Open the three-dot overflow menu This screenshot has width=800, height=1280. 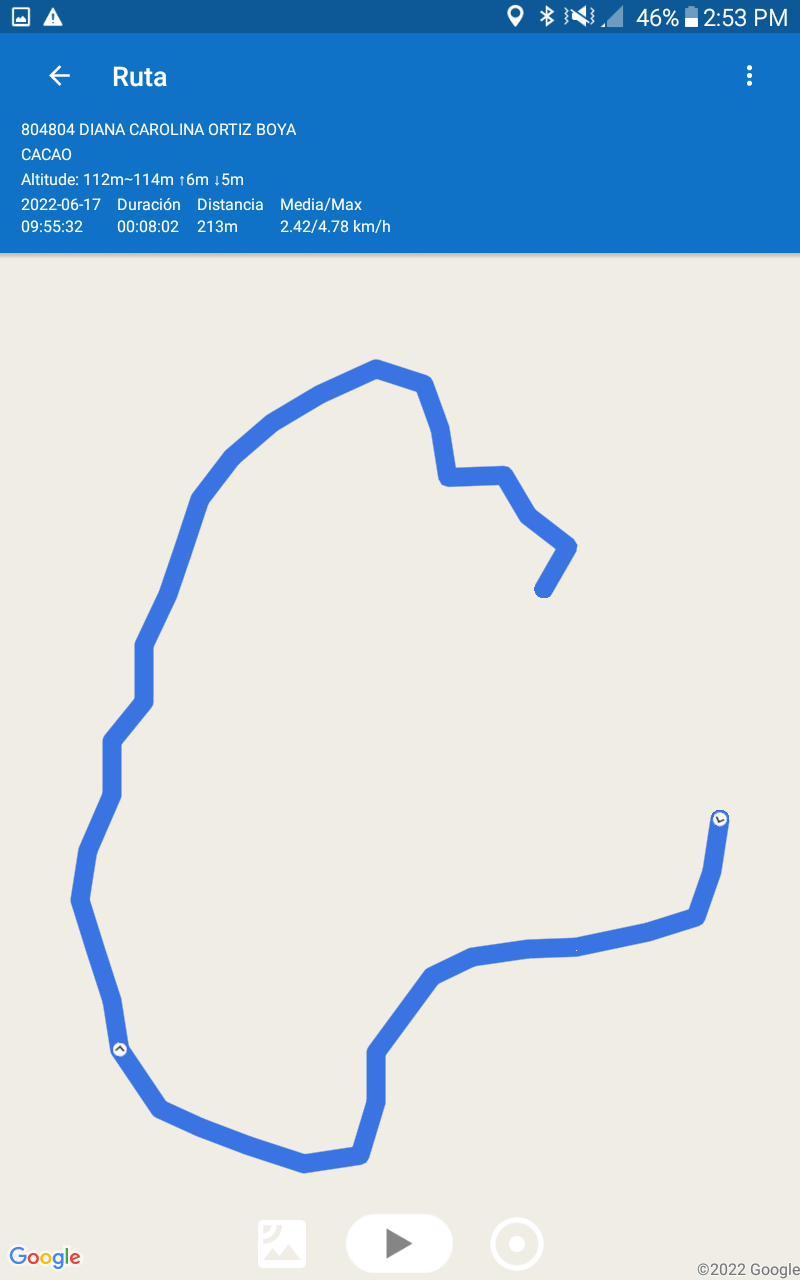pyautogui.click(x=749, y=76)
